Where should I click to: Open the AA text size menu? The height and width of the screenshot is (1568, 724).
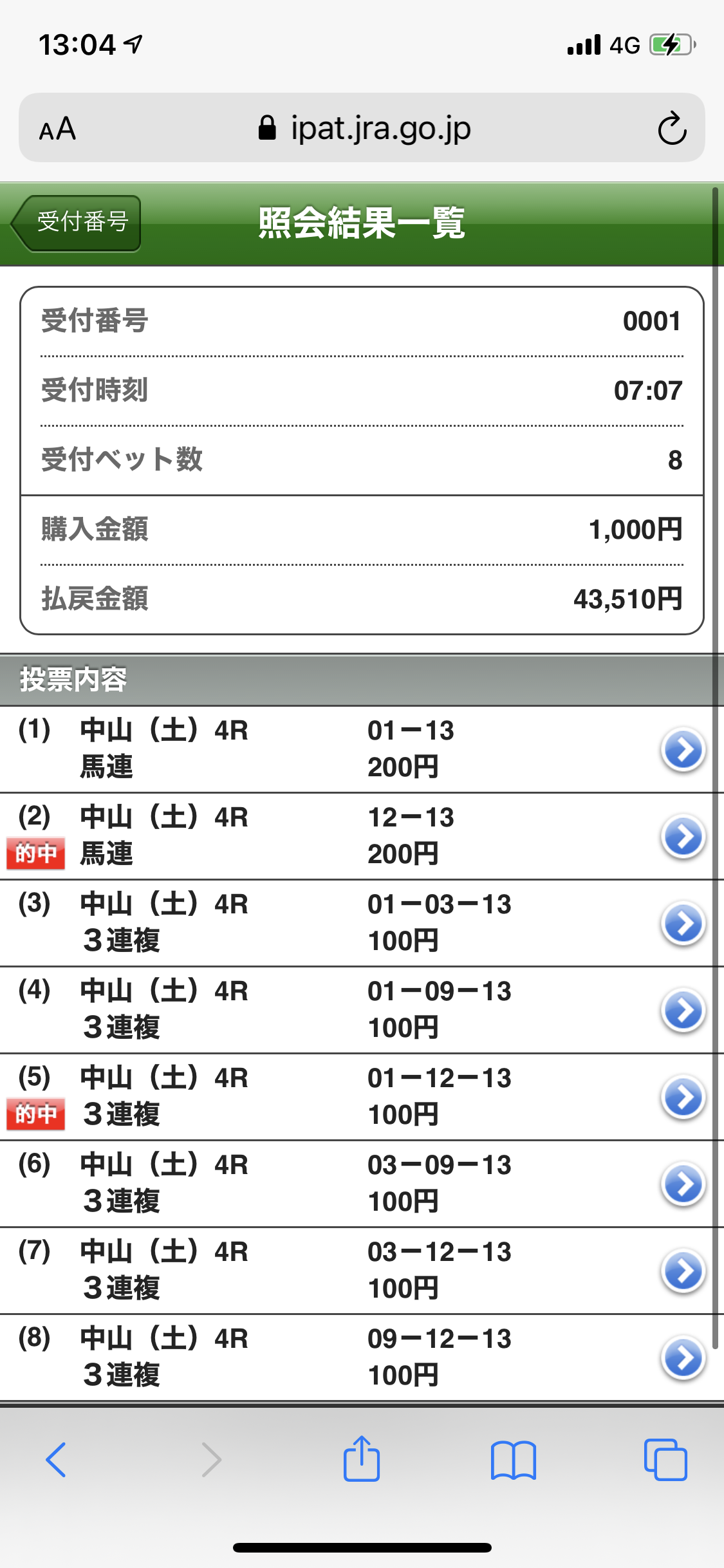(58, 129)
